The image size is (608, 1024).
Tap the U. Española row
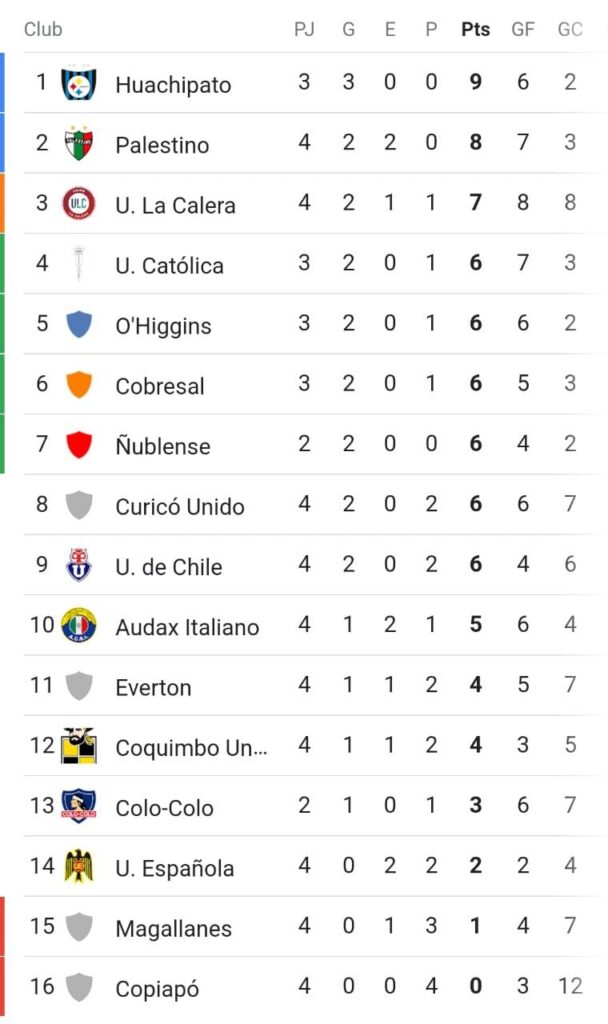tap(312, 866)
